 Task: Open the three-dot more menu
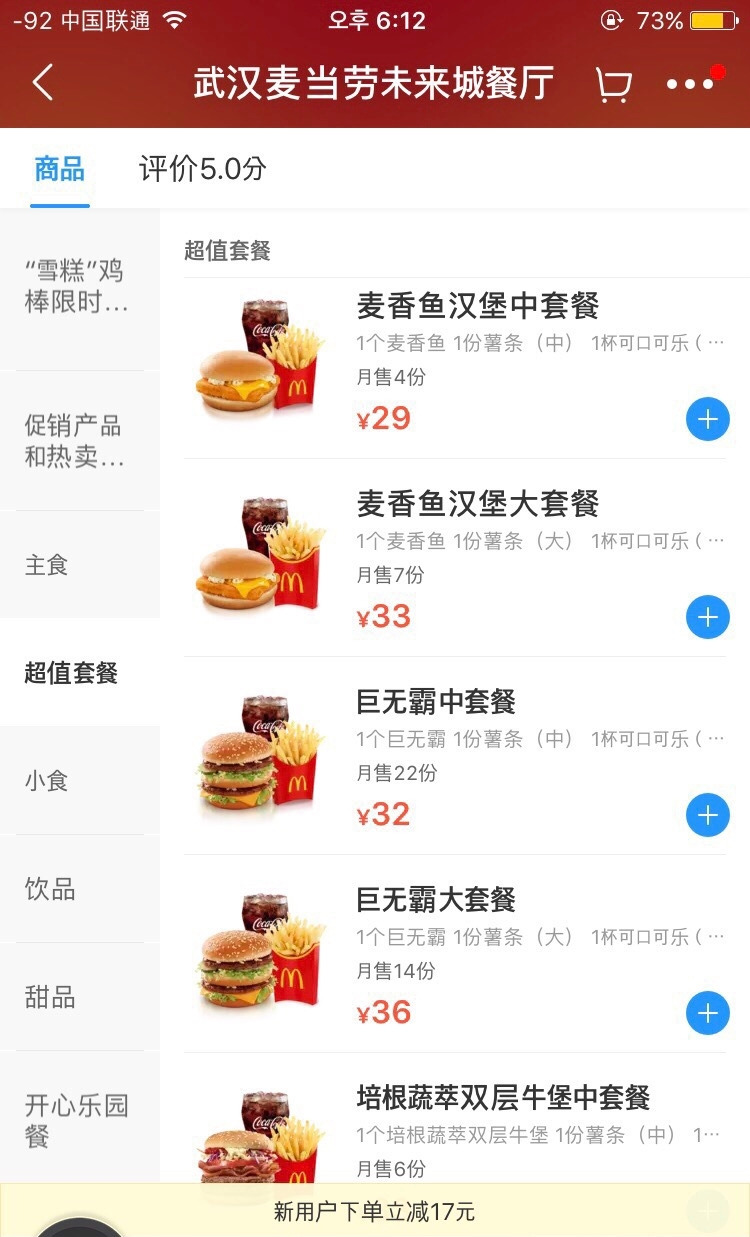coord(691,84)
